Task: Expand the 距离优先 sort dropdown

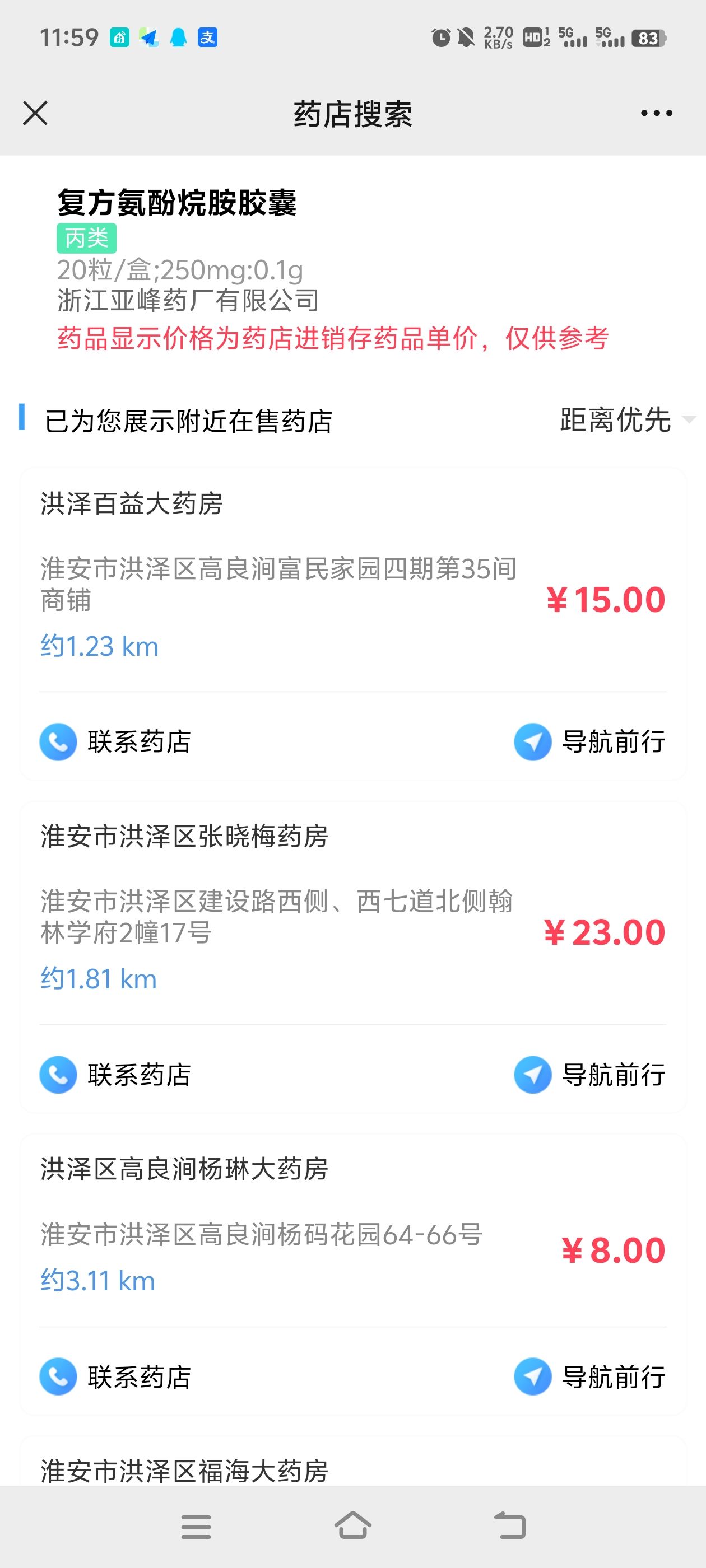Action: point(627,420)
